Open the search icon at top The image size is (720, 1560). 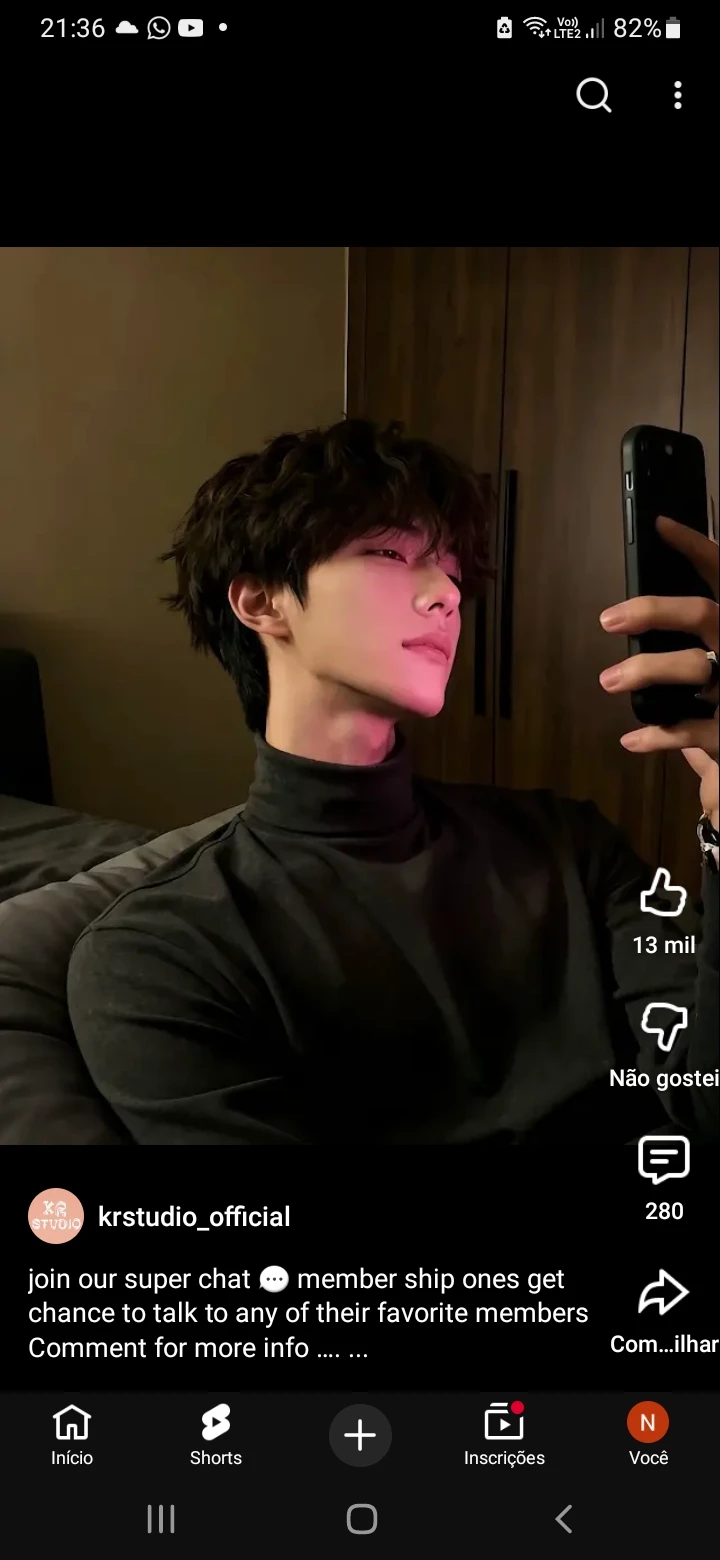click(593, 96)
